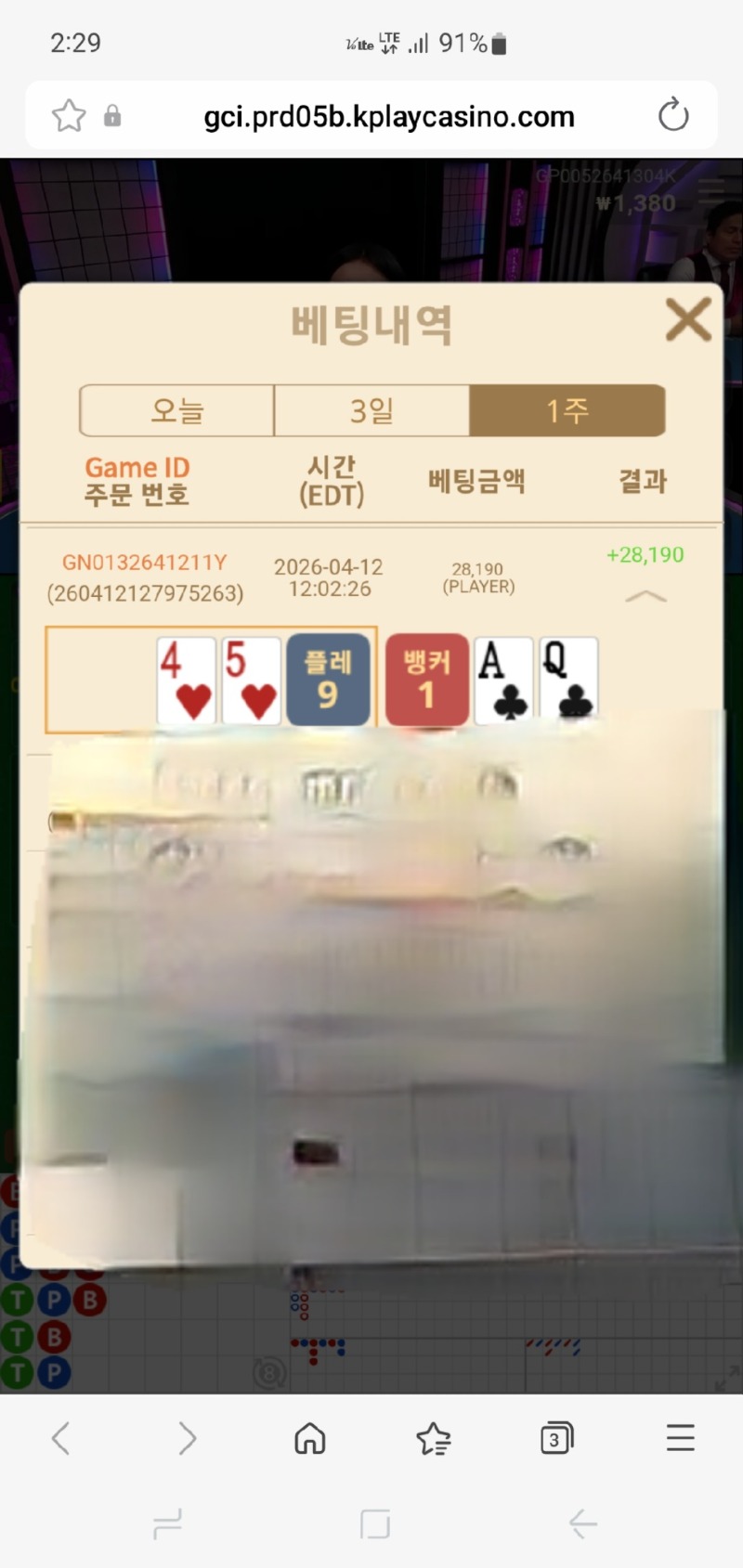Open the browser home page
Screen dimensions: 743x1568
pos(310,1438)
